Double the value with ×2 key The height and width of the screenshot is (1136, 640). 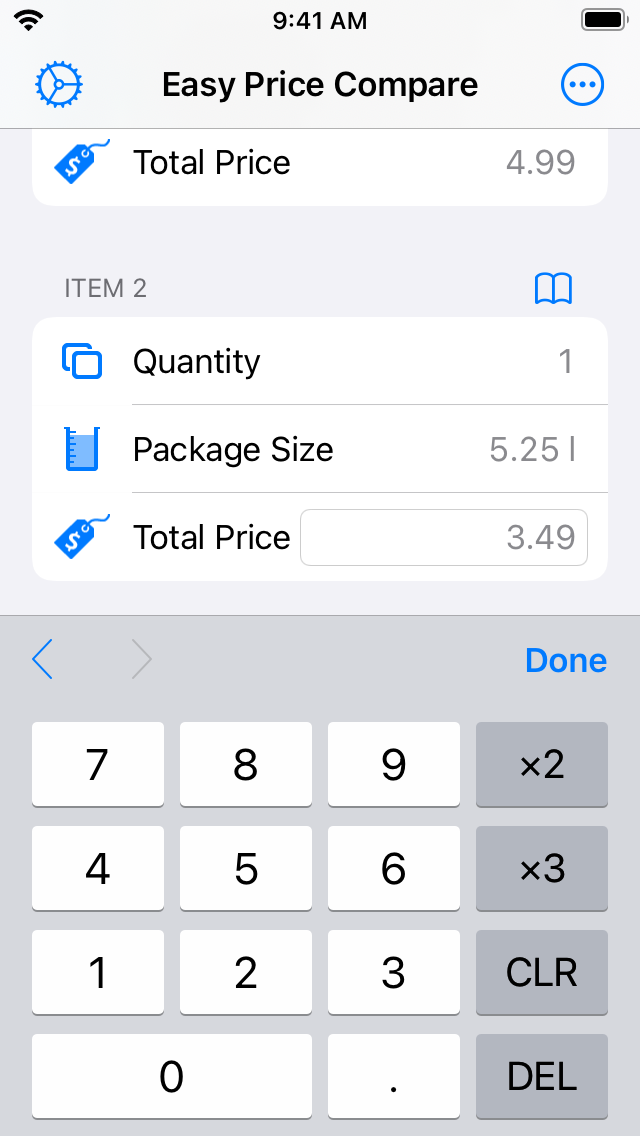(x=541, y=764)
